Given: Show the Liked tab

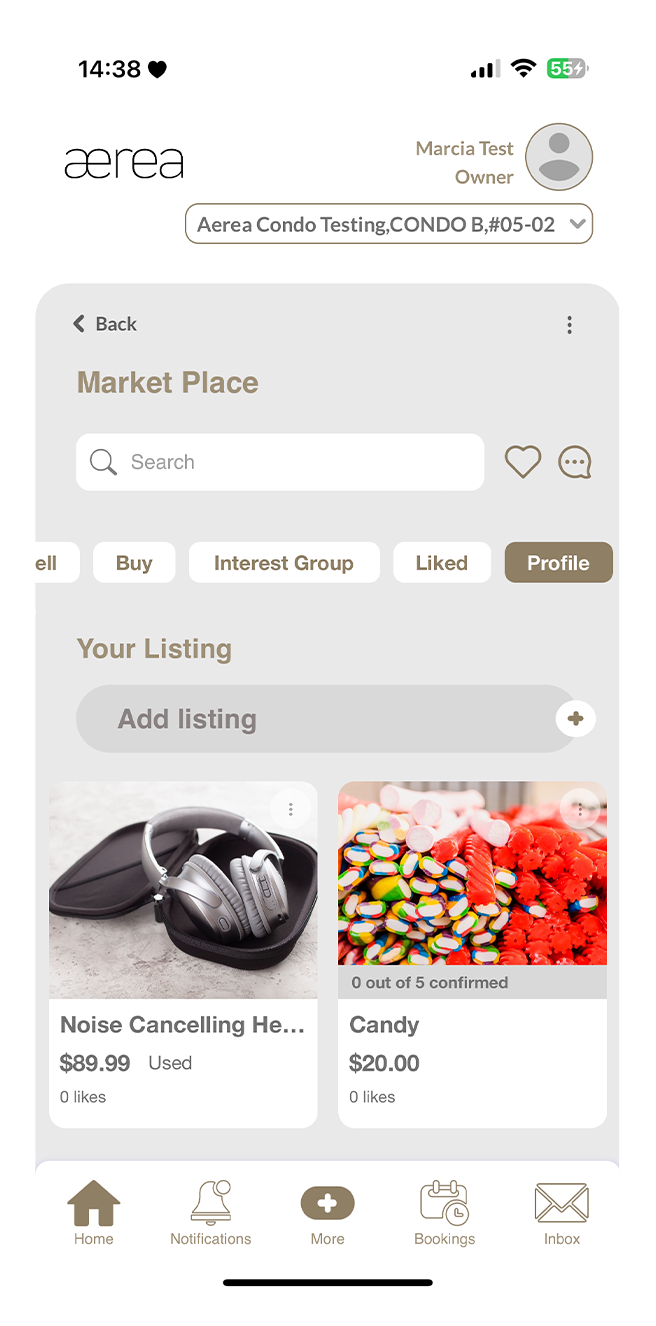Looking at the screenshot, I should (x=442, y=563).
